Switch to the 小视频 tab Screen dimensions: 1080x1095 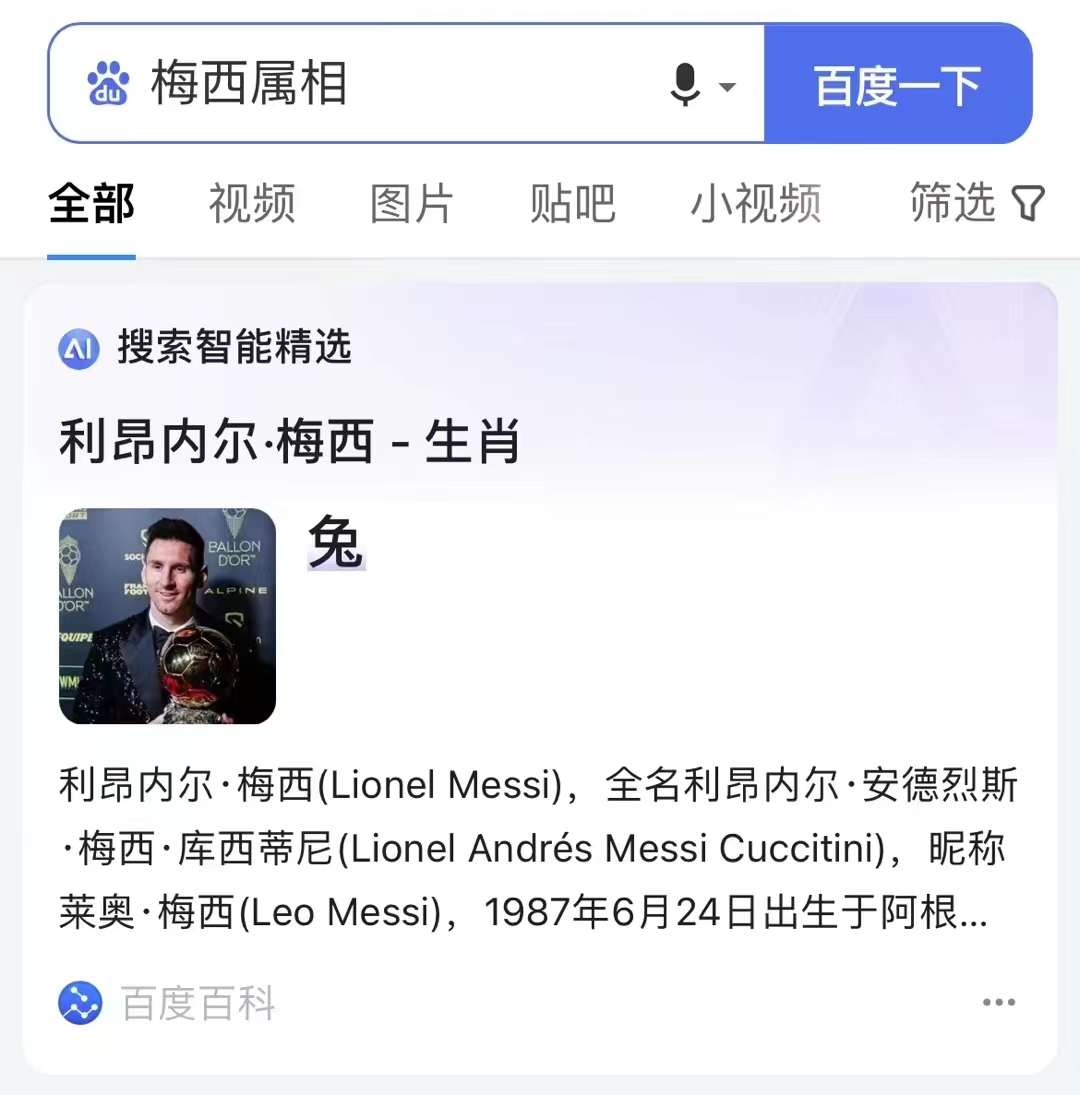click(755, 204)
